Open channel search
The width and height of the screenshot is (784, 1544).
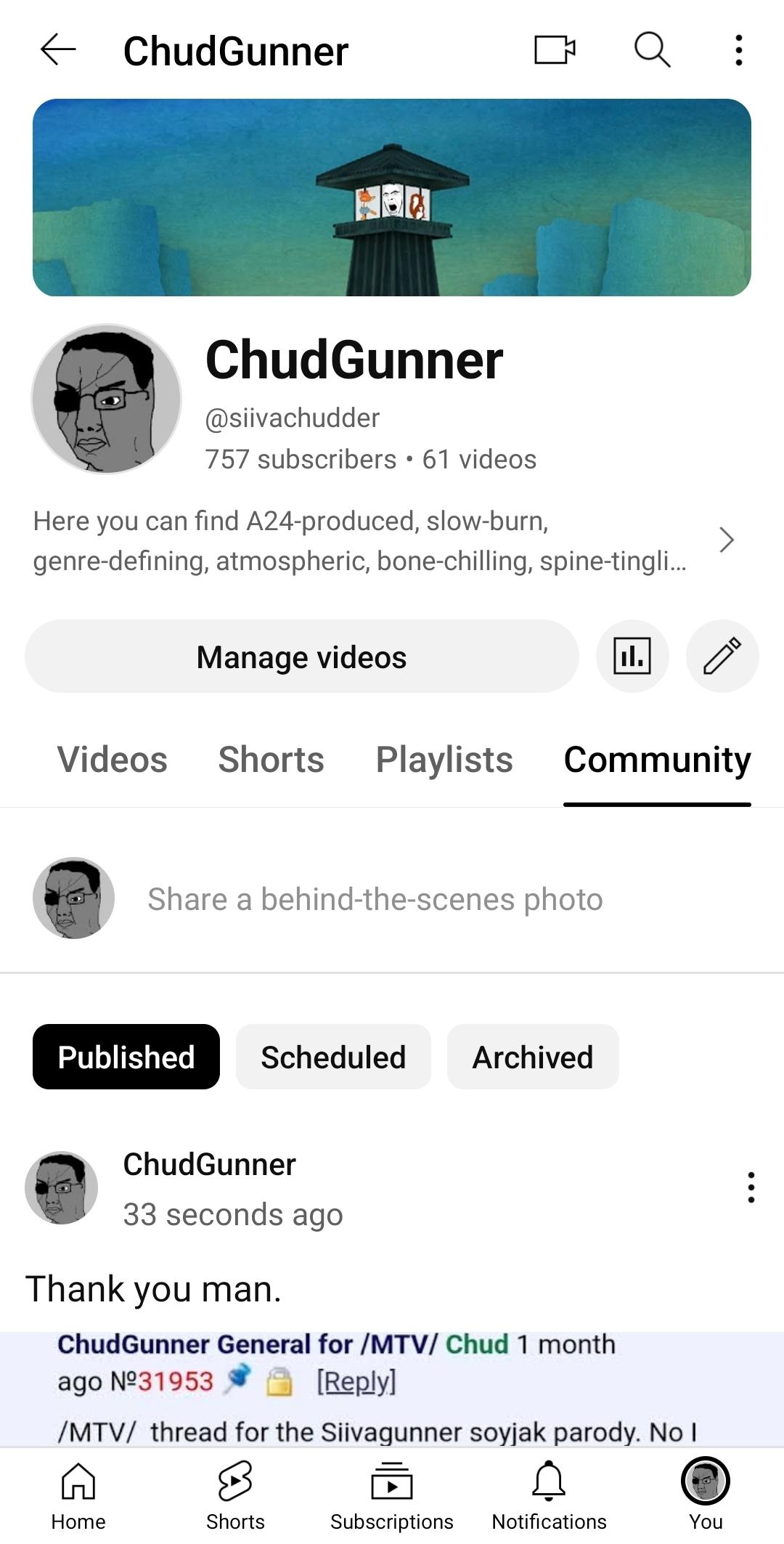coord(652,50)
